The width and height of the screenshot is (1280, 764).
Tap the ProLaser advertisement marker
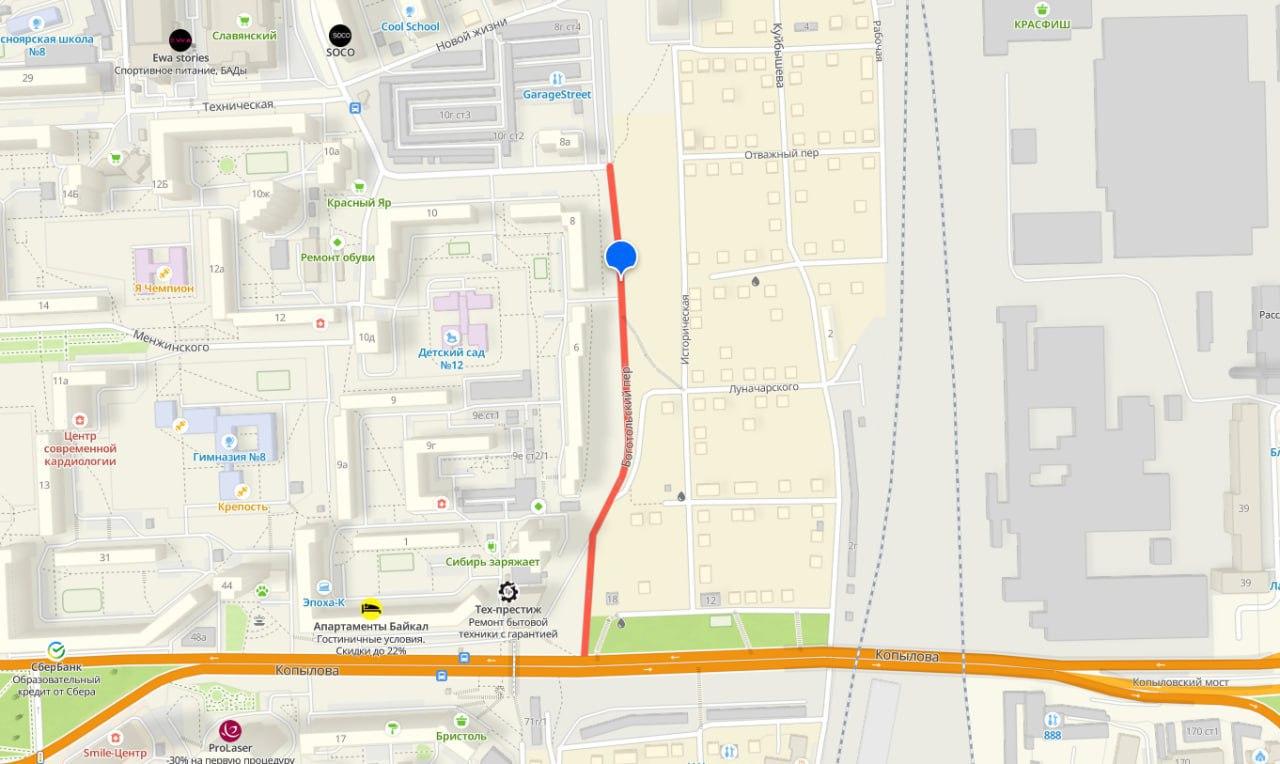click(x=231, y=731)
